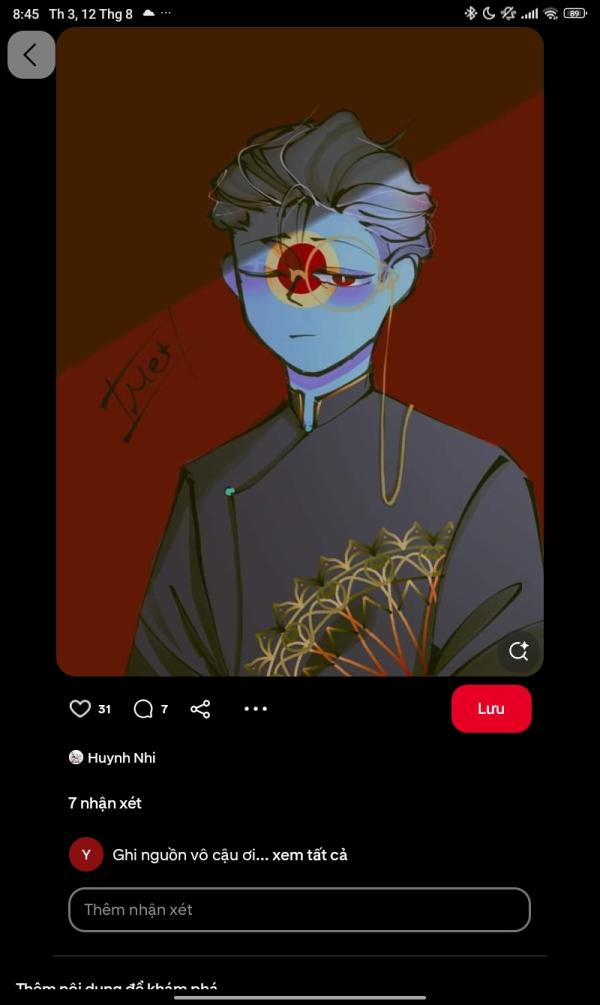The width and height of the screenshot is (600, 1005).
Task: Like this pin with the heart icon
Action: [x=80, y=709]
